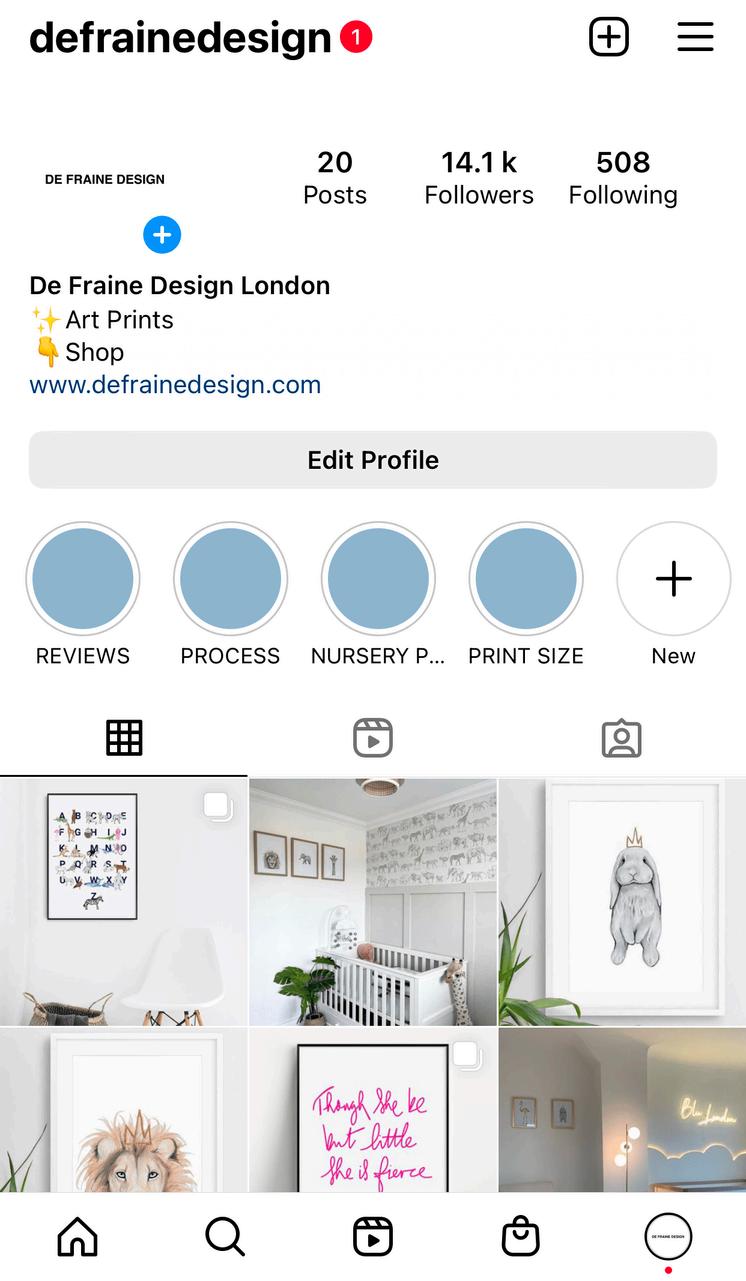
Task: Open the hamburger menu
Action: click(695, 38)
